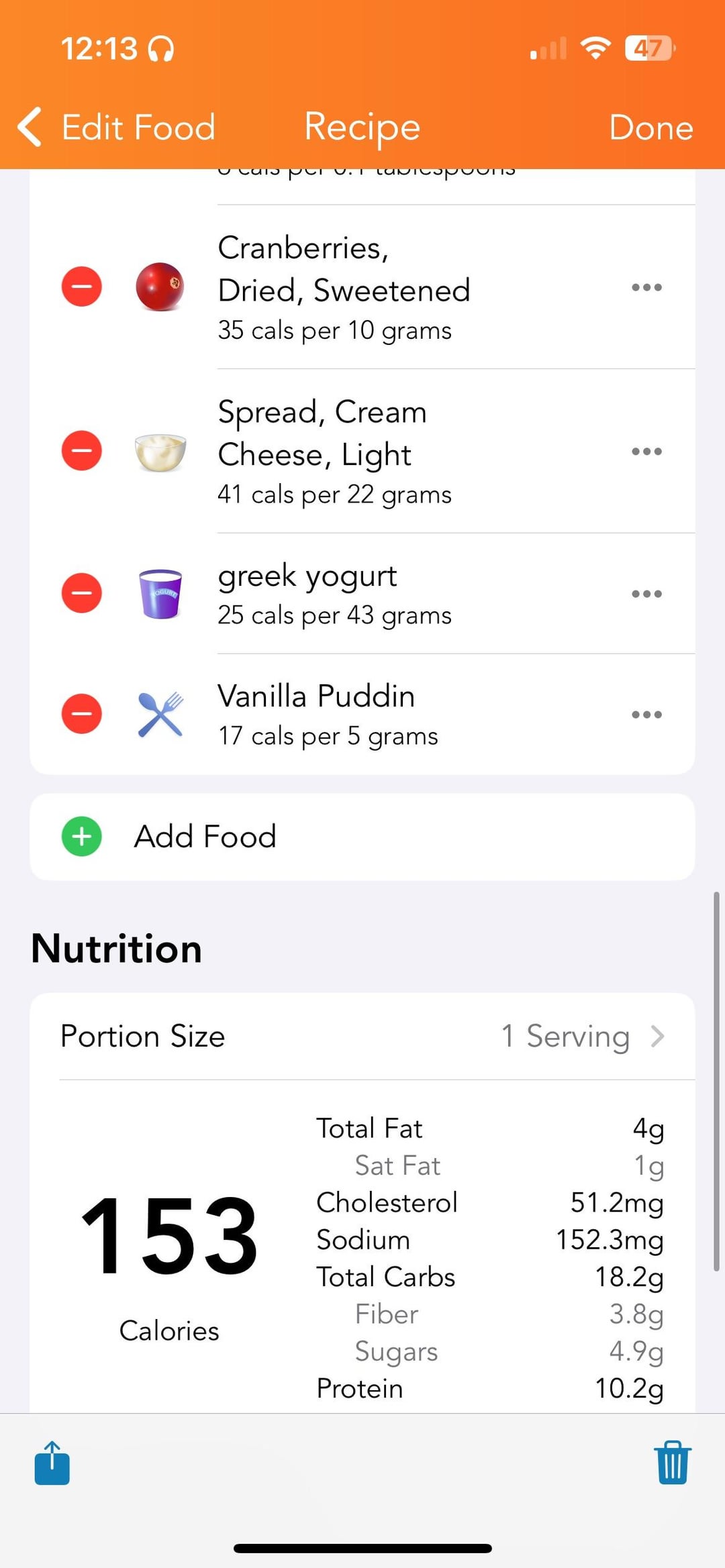Add Food to this recipe
The width and height of the screenshot is (725, 1568).
(x=205, y=837)
